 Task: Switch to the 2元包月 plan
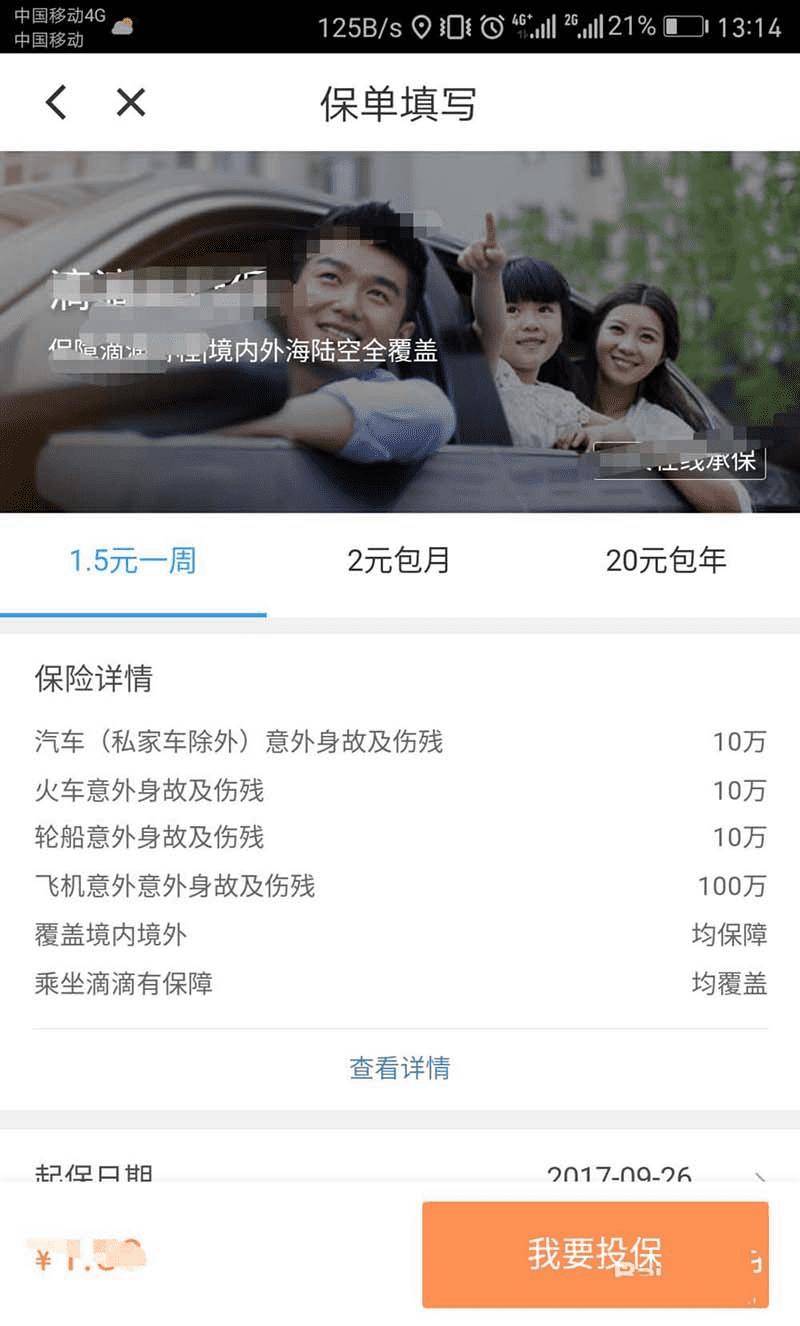click(399, 561)
